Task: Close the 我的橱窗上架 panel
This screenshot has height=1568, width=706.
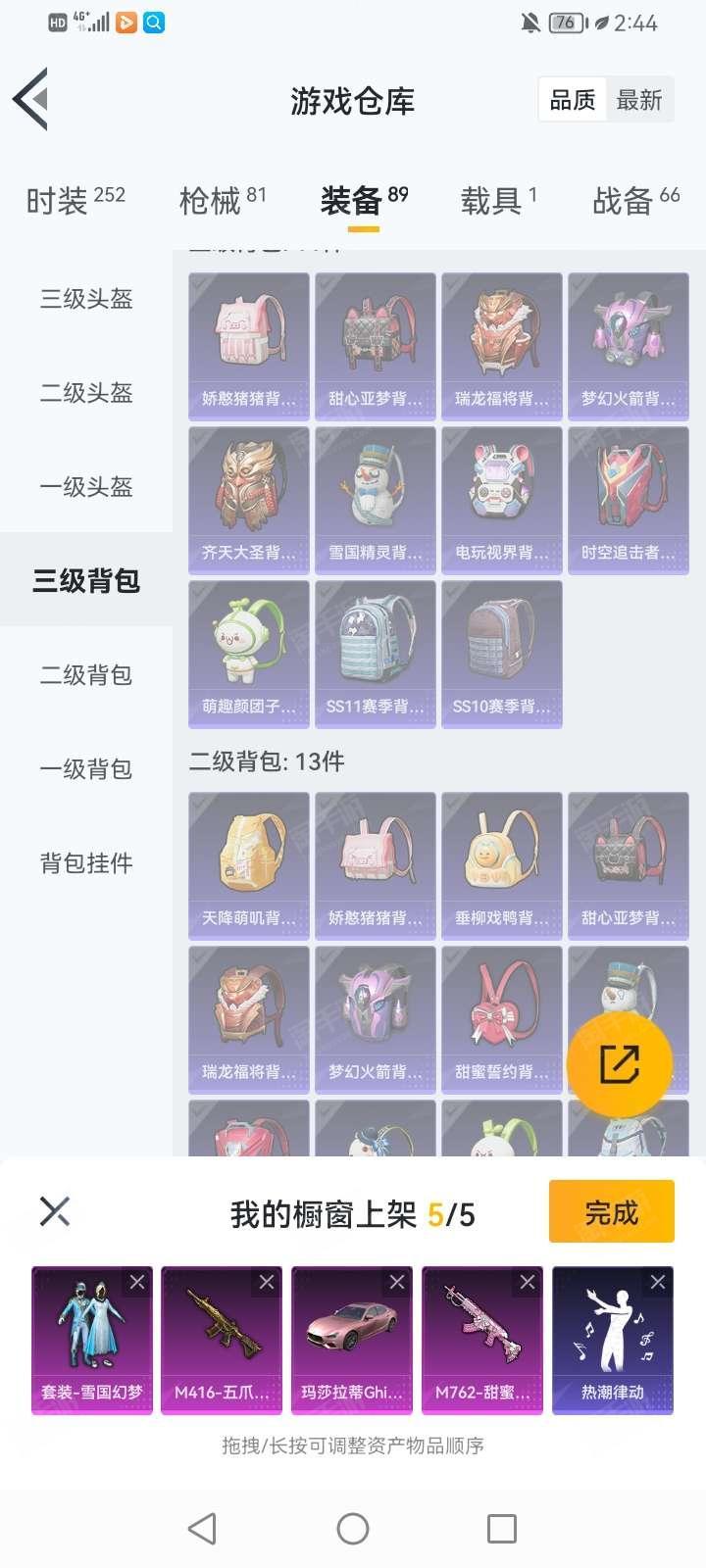Action: (55, 1212)
